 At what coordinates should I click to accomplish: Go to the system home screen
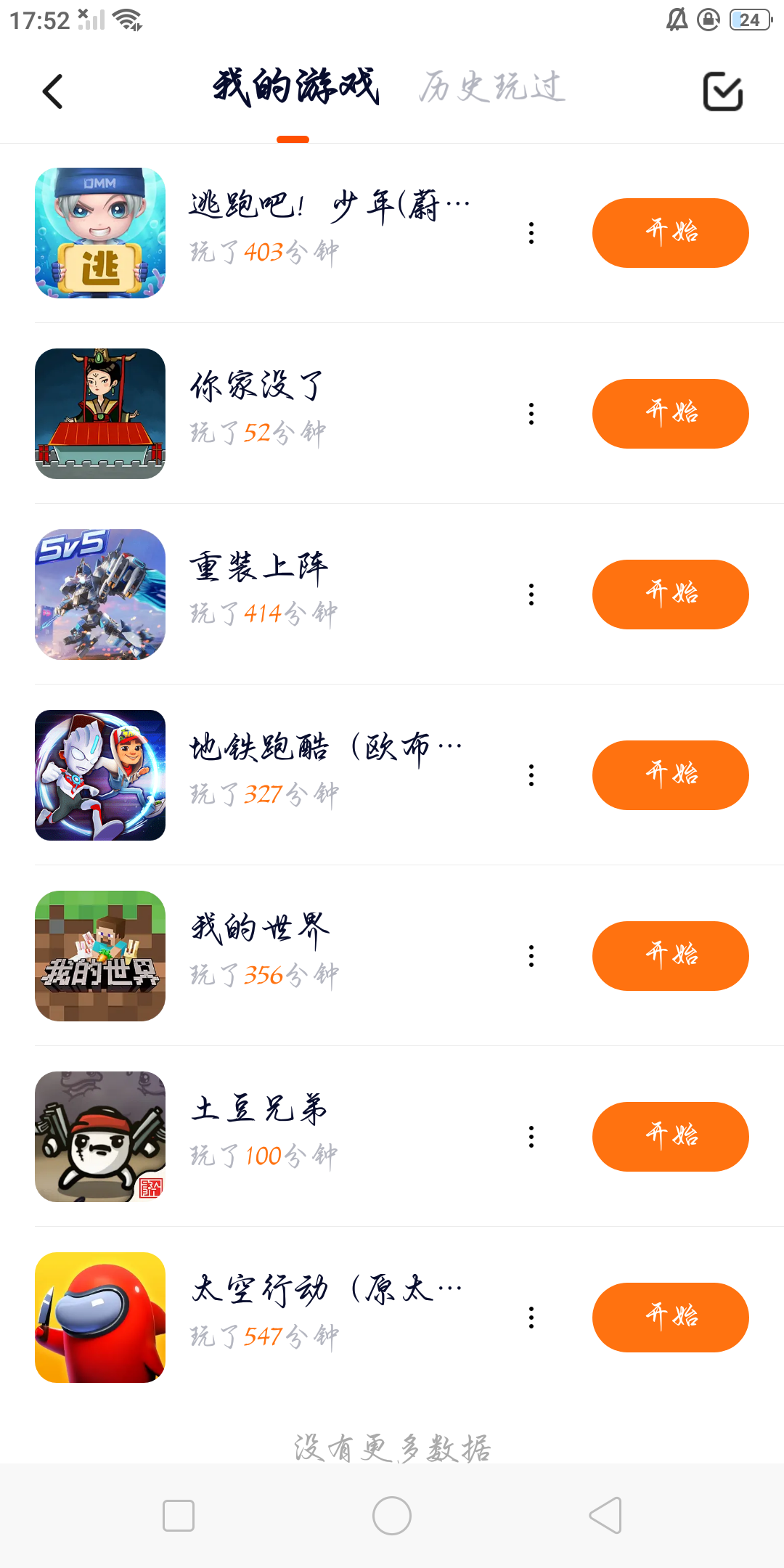392,1516
